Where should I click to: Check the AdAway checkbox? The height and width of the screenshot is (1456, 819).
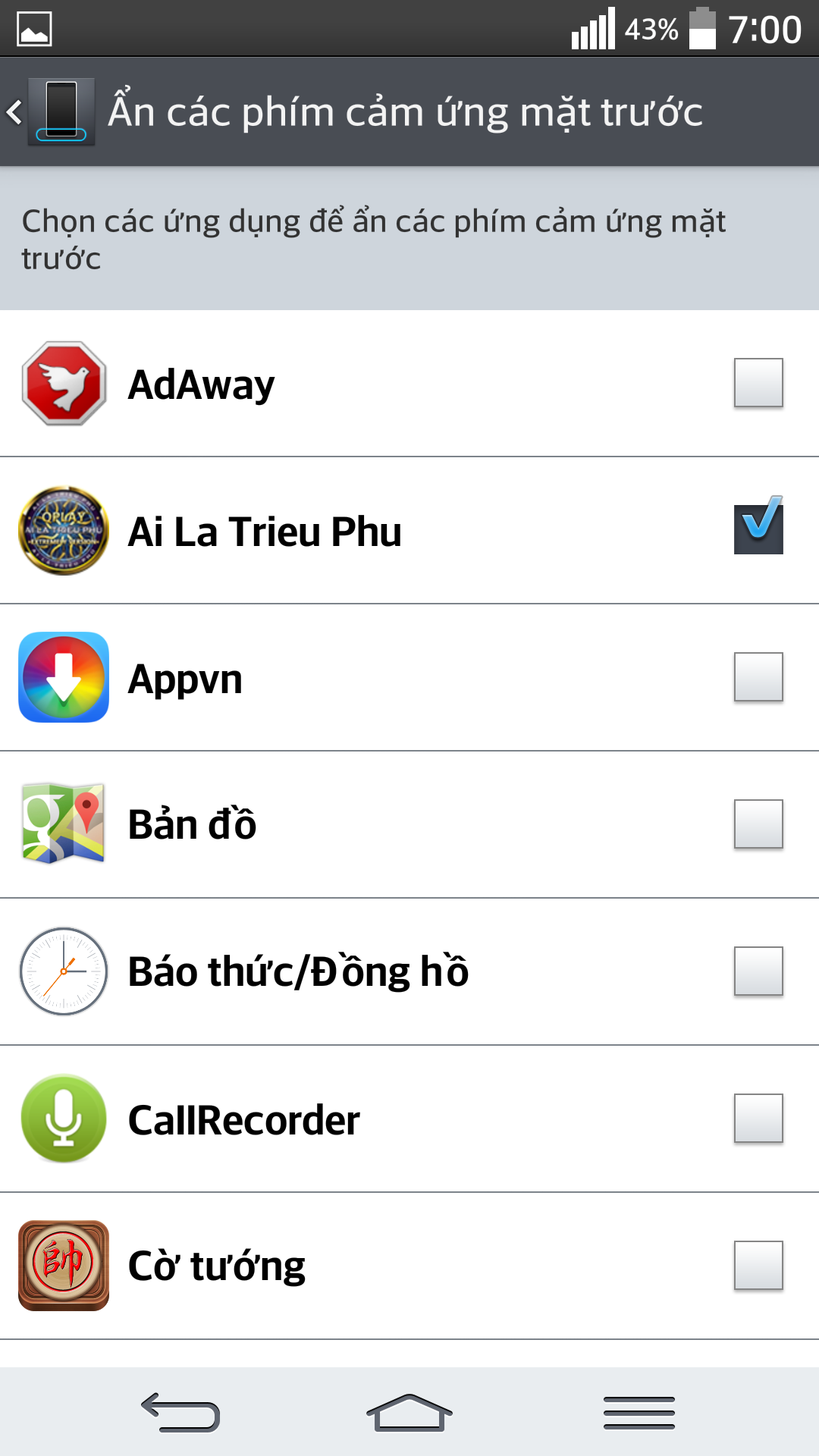(x=758, y=383)
